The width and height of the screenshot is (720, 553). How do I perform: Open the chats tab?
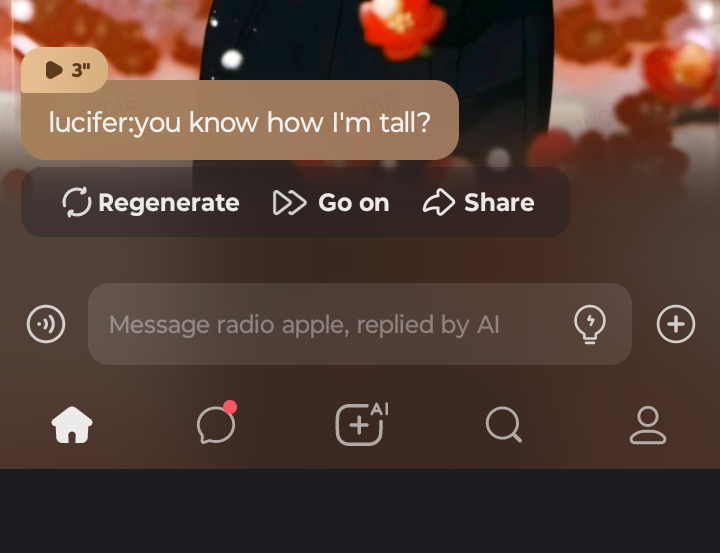[x=216, y=425]
